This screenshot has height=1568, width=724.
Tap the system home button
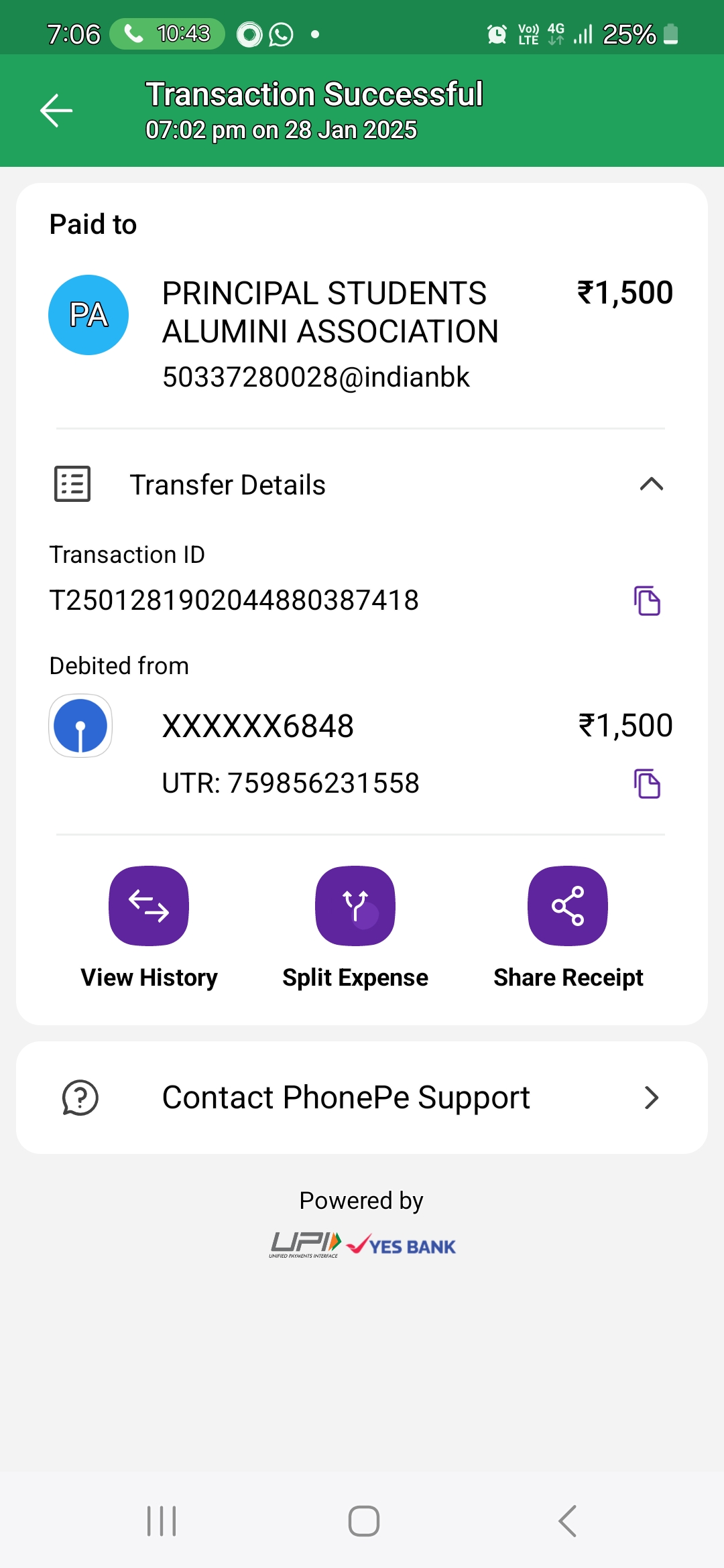pyautogui.click(x=364, y=1521)
